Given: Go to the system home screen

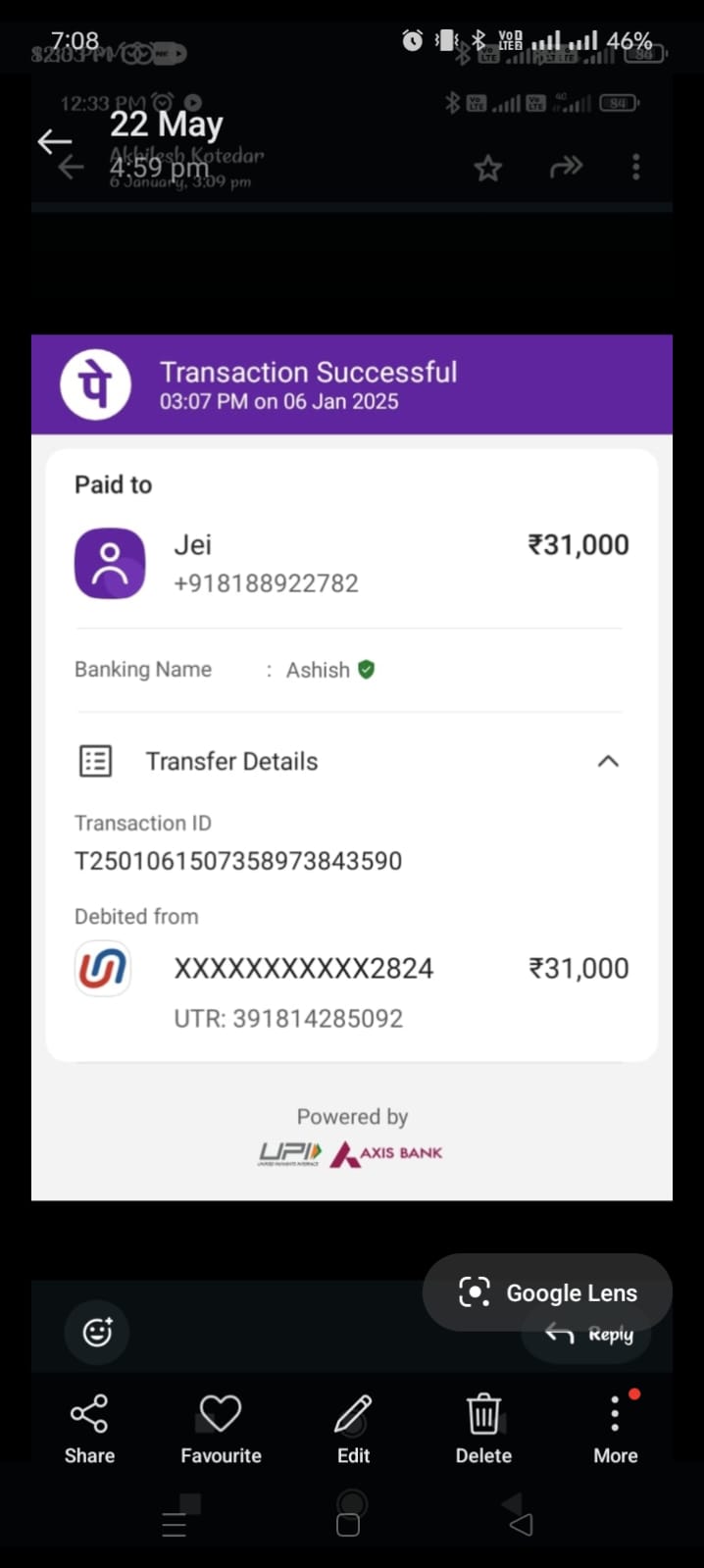Looking at the screenshot, I should coord(348,1525).
